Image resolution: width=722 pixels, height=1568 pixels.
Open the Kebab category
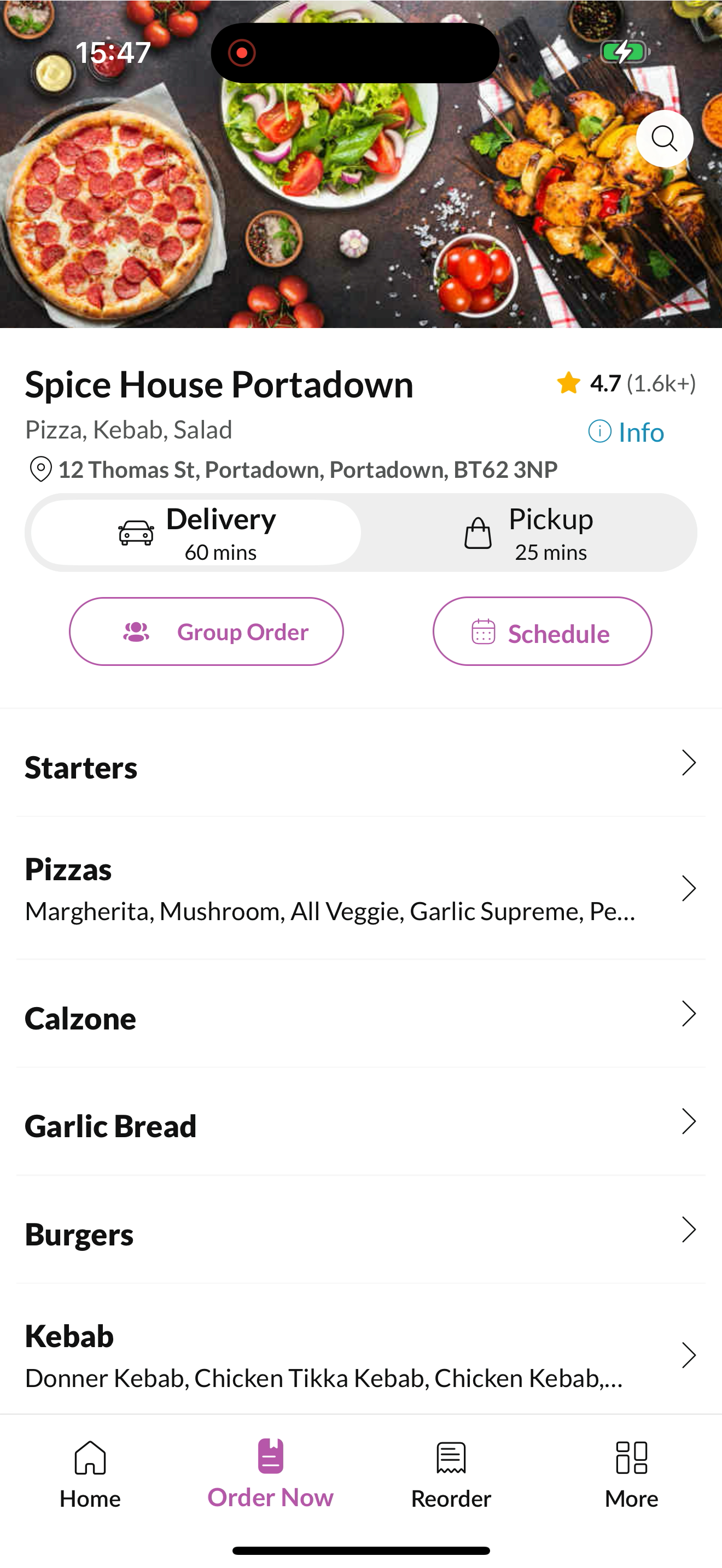click(361, 1355)
